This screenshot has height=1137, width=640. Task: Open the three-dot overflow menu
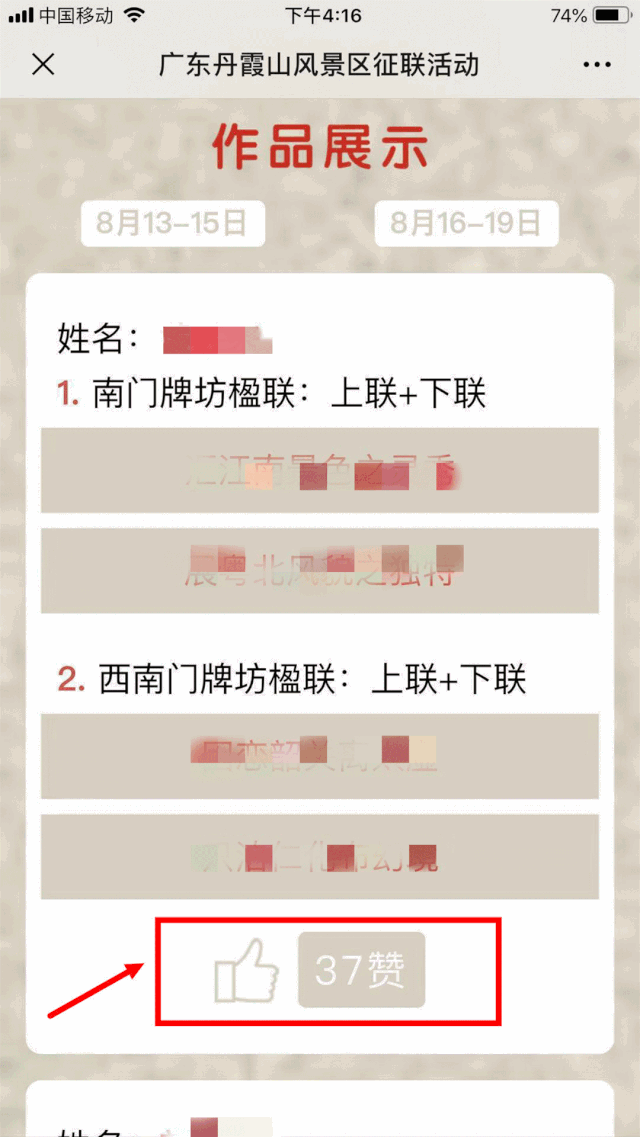tap(596, 65)
